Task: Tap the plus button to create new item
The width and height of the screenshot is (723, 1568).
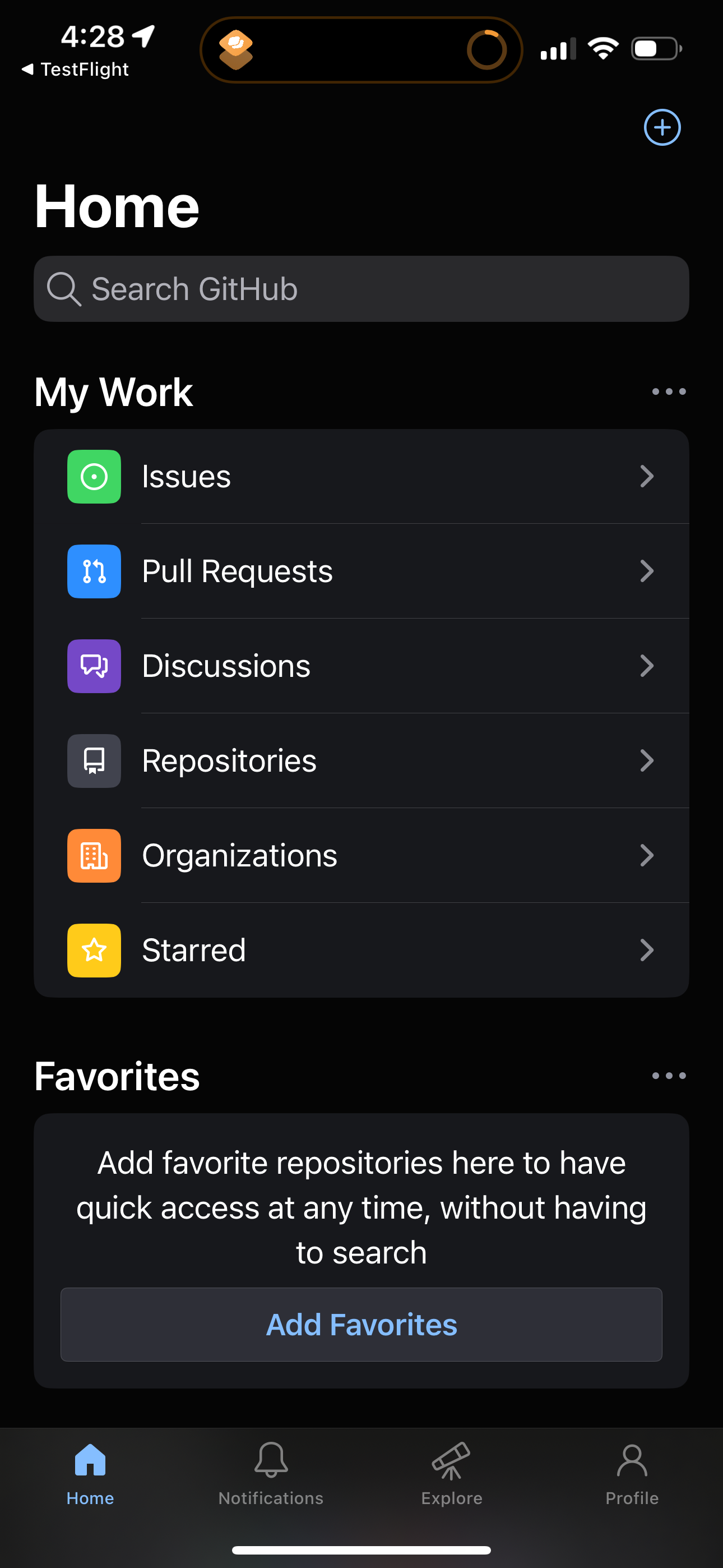Action: click(x=661, y=127)
